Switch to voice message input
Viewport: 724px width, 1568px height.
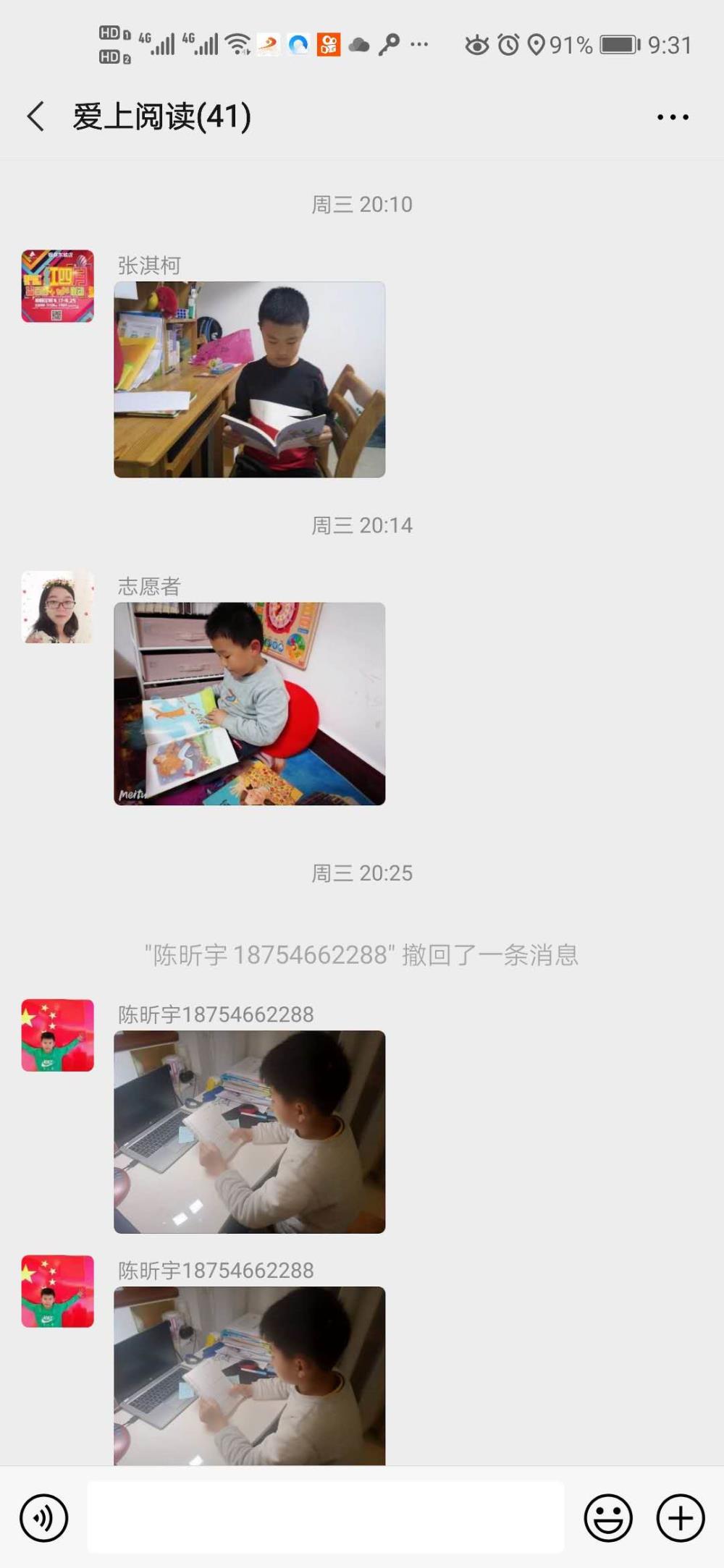(44, 1517)
